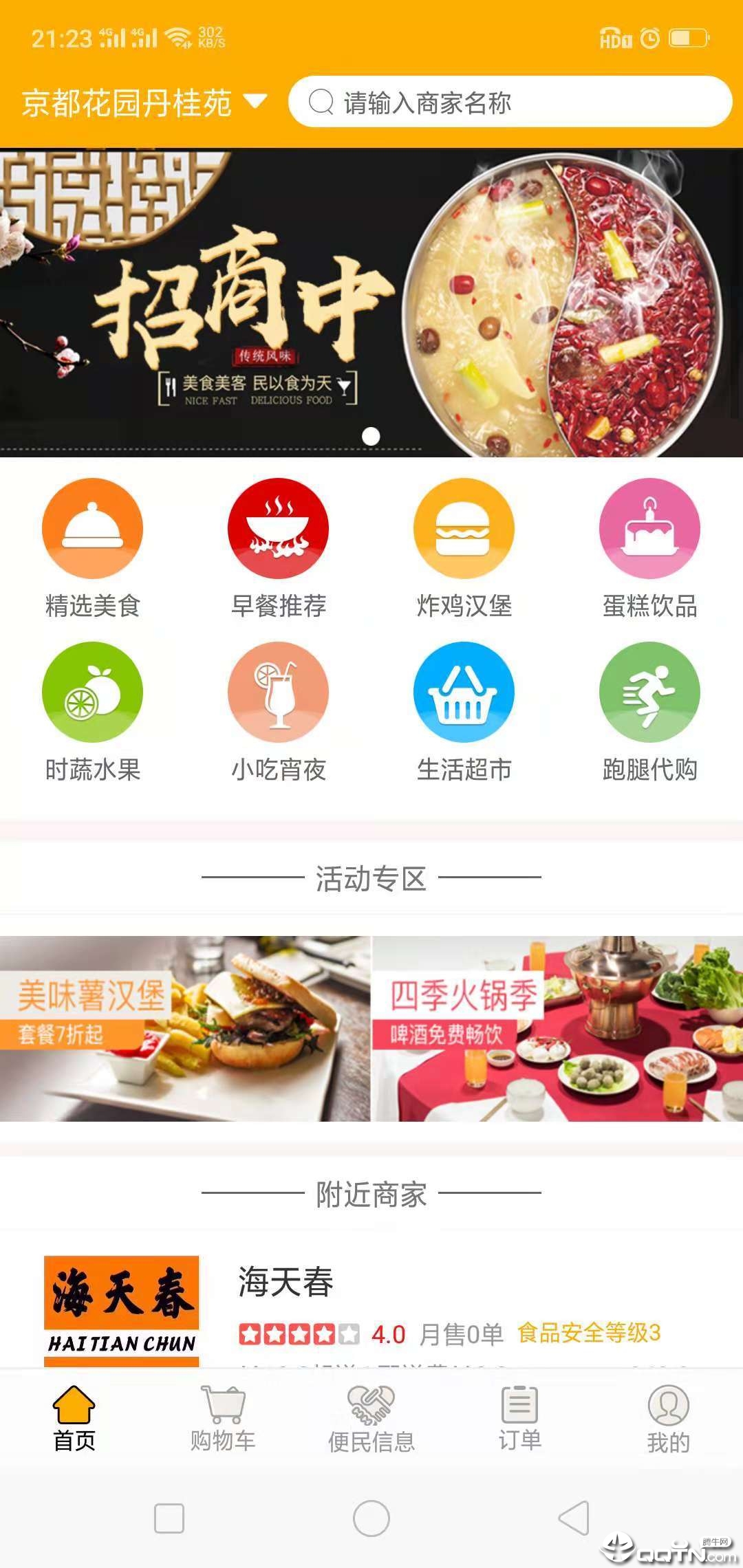Open the 精选美食 category
Image resolution: width=743 pixels, height=1568 pixels.
pos(93,548)
